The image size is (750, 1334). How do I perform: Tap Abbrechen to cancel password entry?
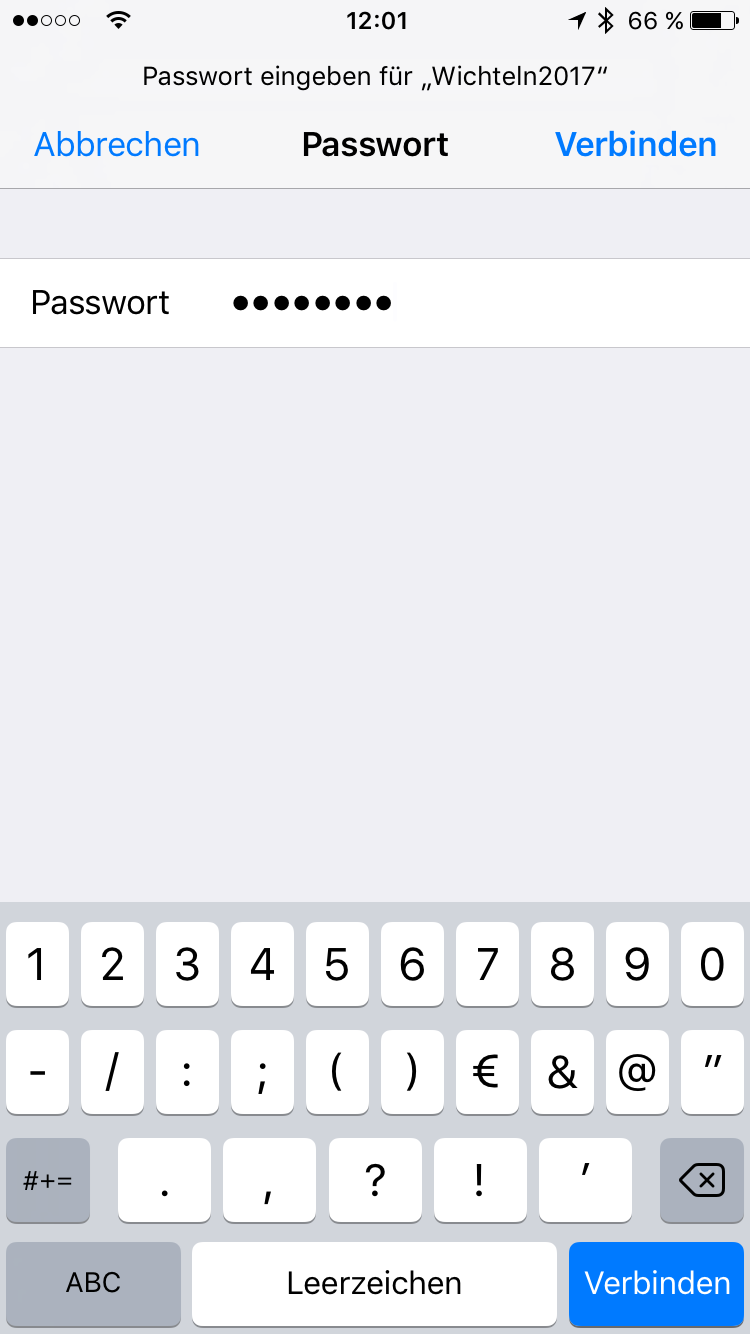point(117,145)
